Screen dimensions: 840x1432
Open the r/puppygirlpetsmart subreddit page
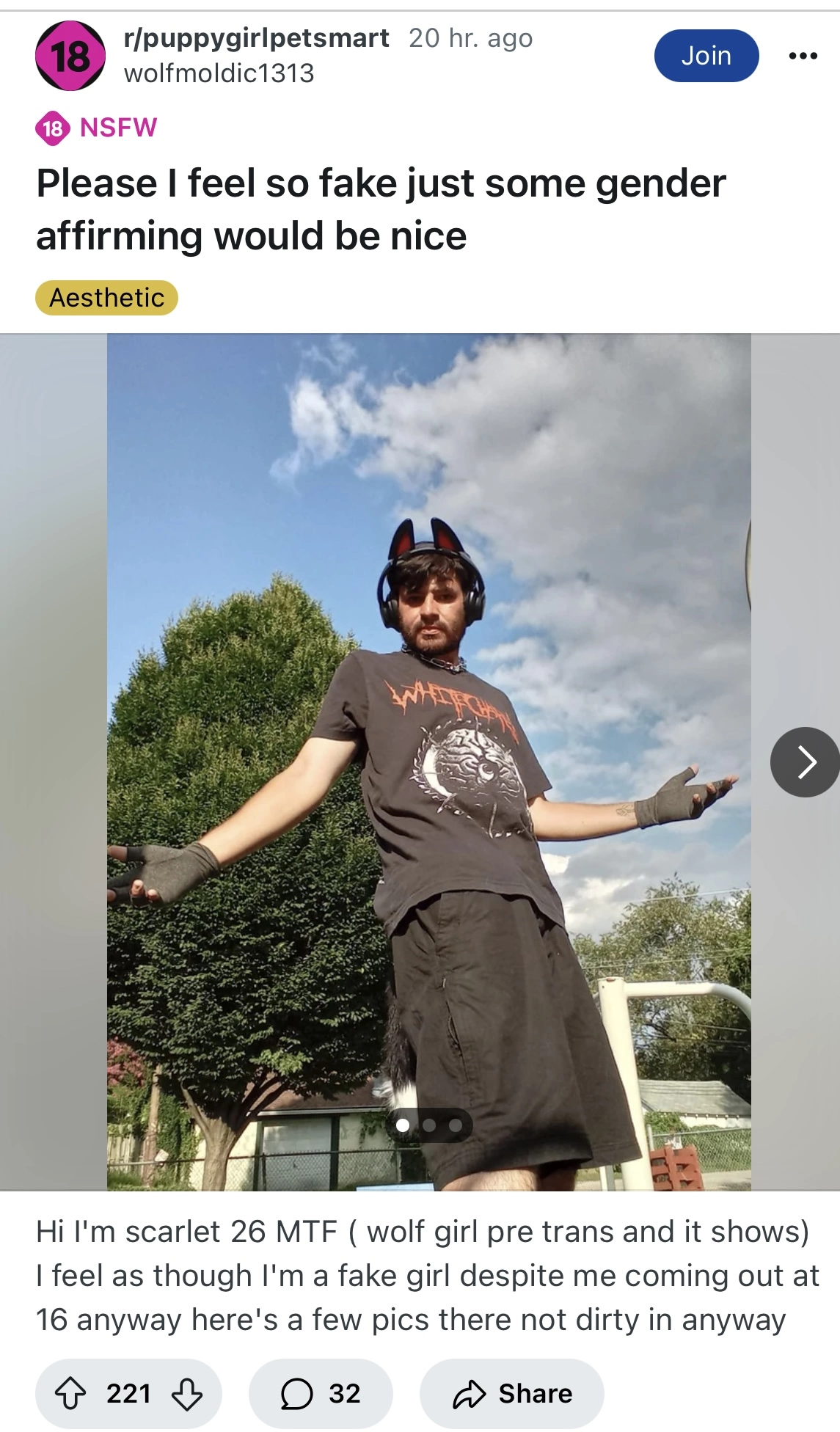(256, 37)
